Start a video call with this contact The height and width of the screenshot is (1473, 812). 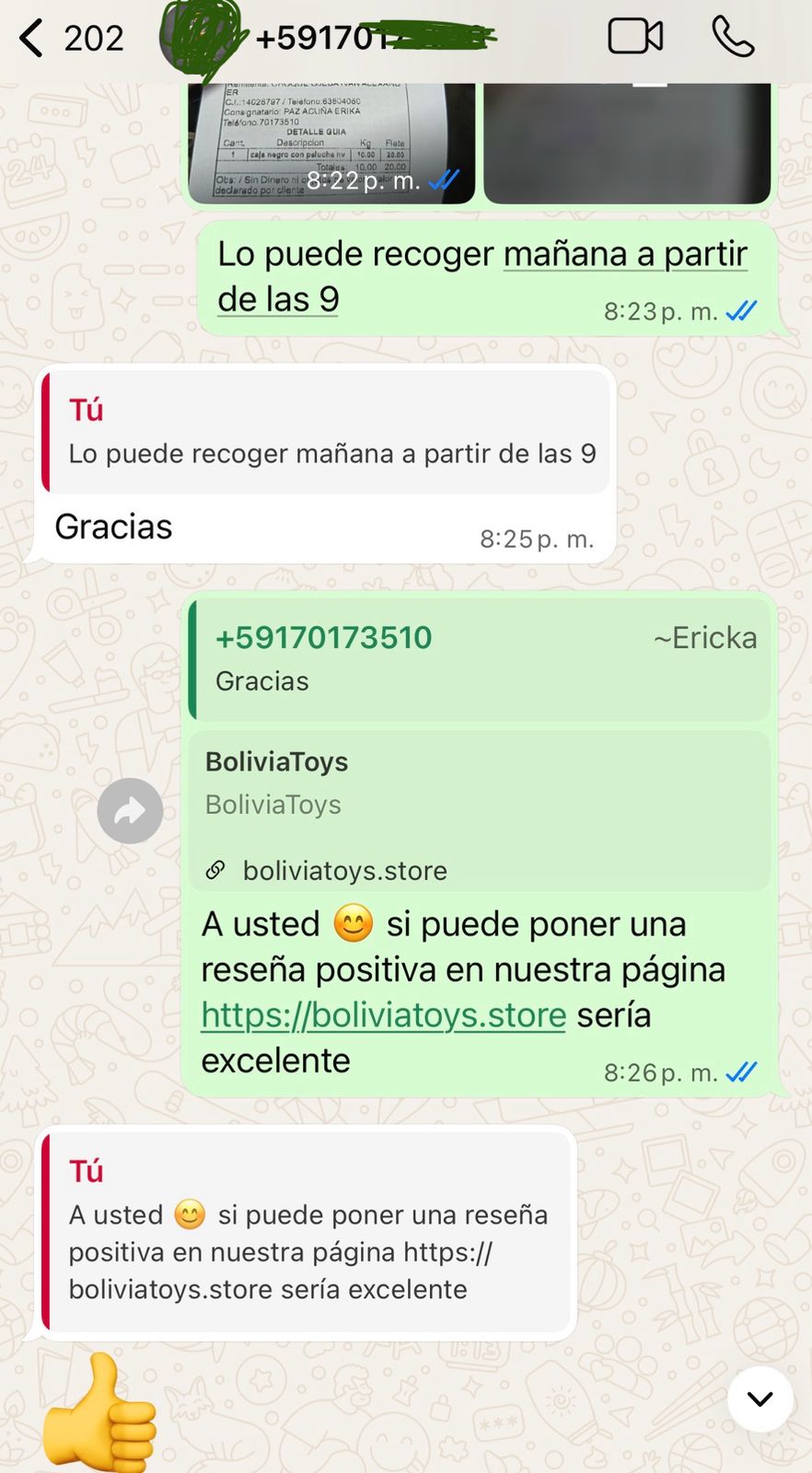point(635,37)
